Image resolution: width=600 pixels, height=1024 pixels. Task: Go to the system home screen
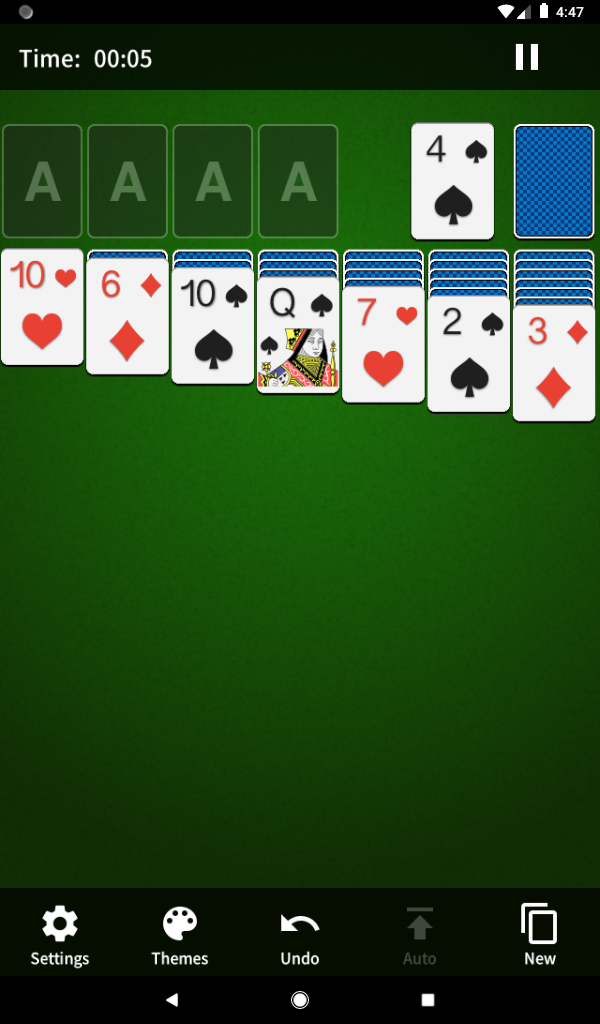[300, 1000]
